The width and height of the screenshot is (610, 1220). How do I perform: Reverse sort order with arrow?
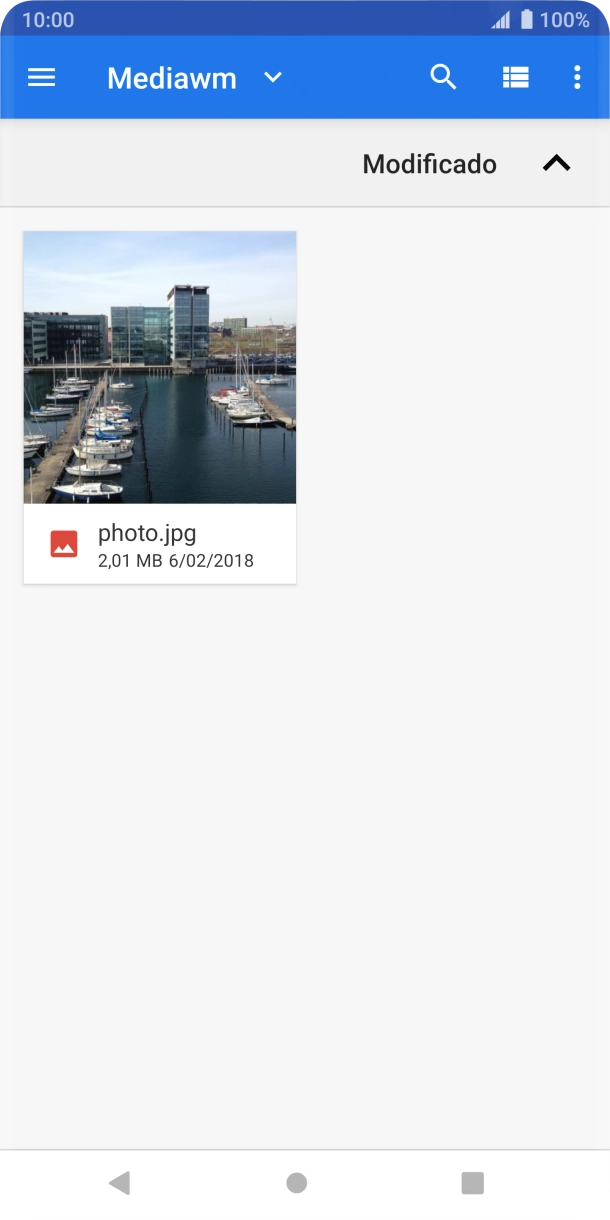(x=556, y=164)
